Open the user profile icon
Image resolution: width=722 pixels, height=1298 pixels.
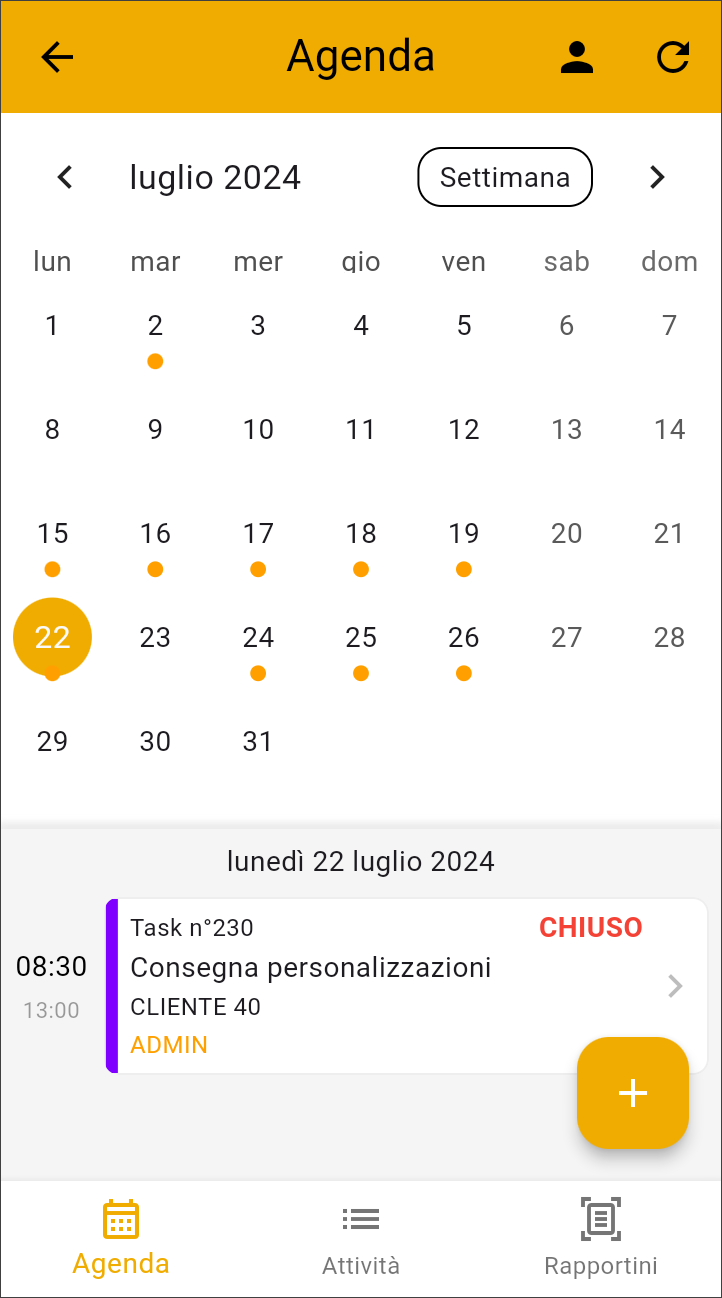click(x=577, y=57)
